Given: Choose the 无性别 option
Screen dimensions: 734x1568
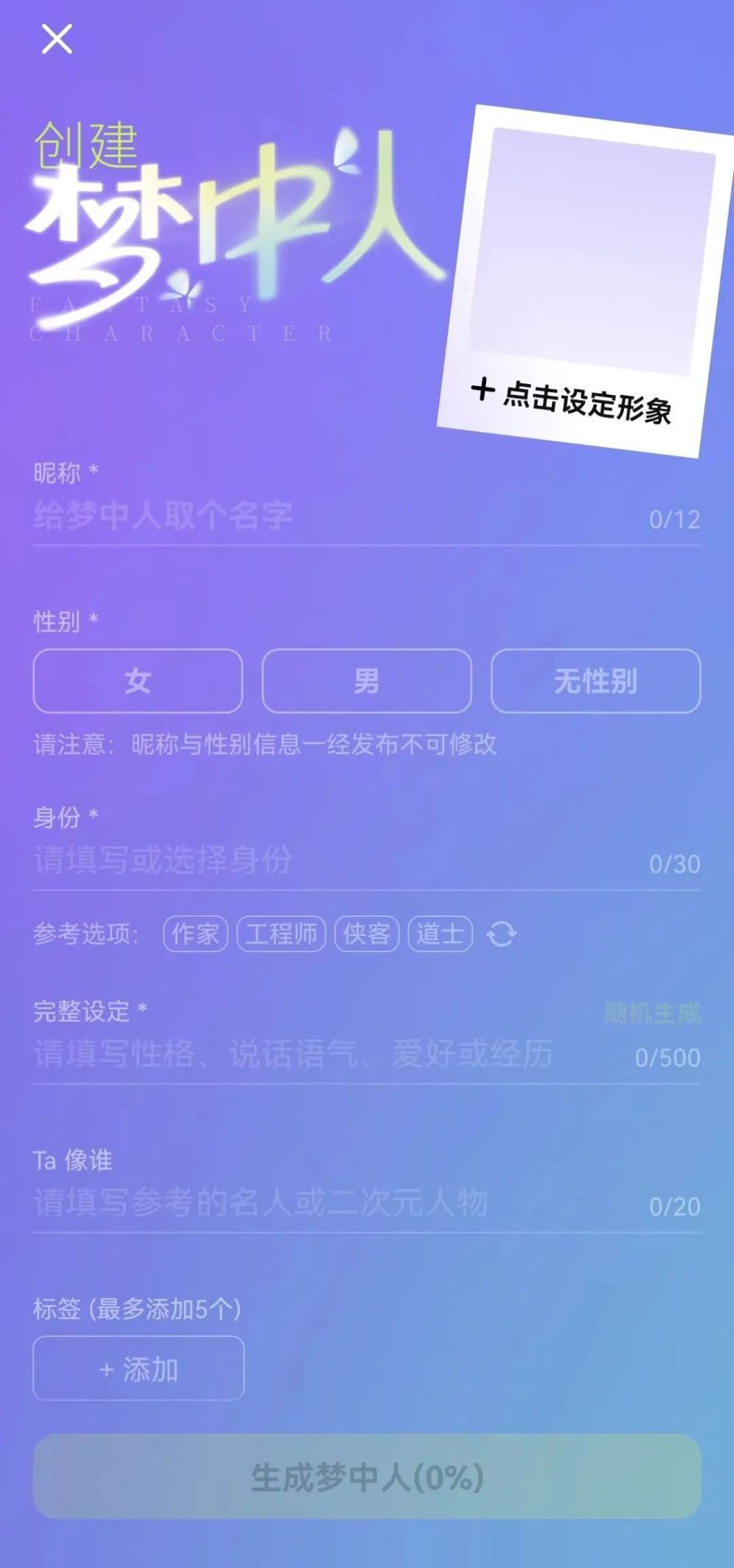Looking at the screenshot, I should coord(596,681).
